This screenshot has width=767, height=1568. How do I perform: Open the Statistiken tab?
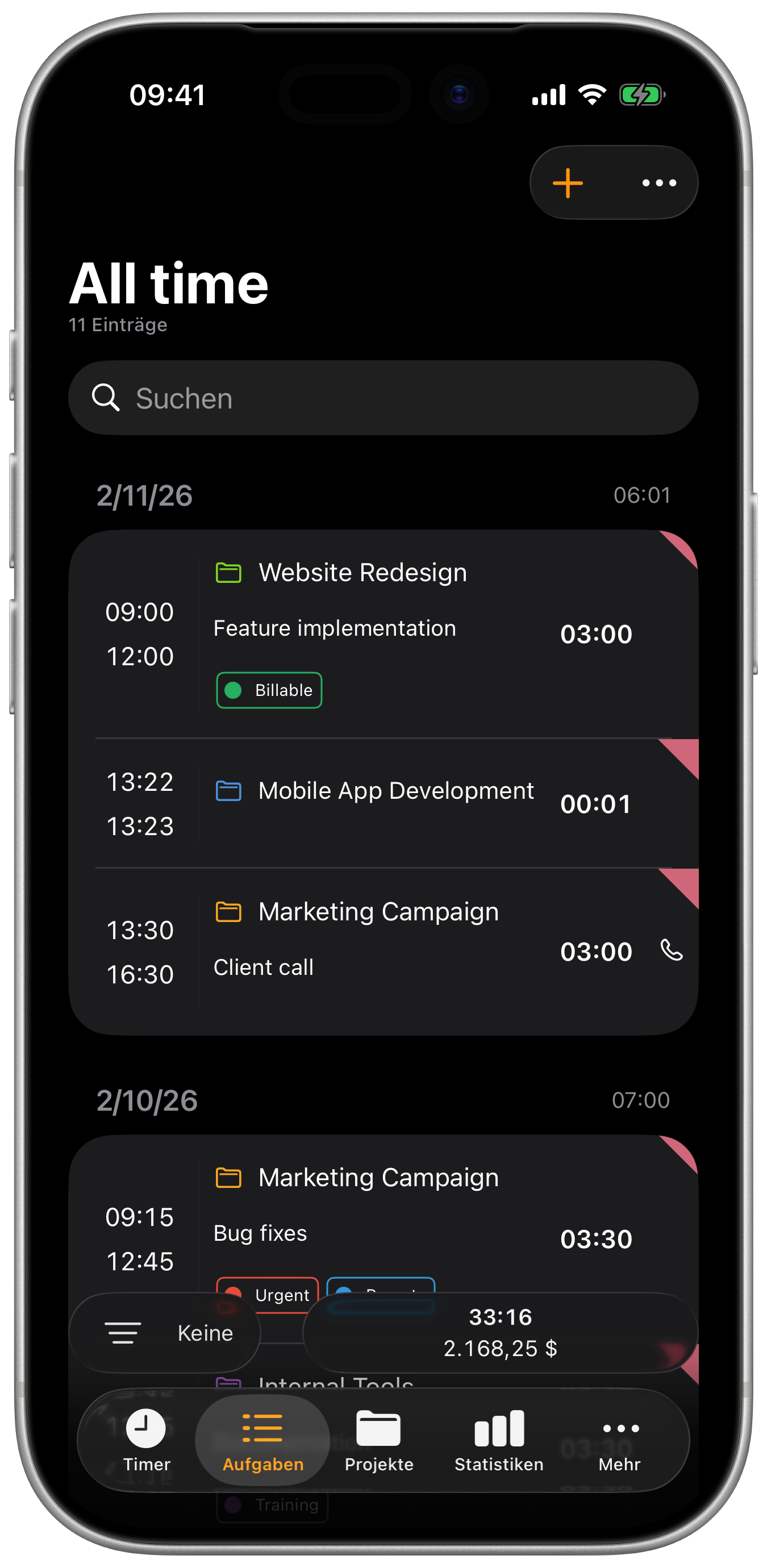click(499, 1440)
